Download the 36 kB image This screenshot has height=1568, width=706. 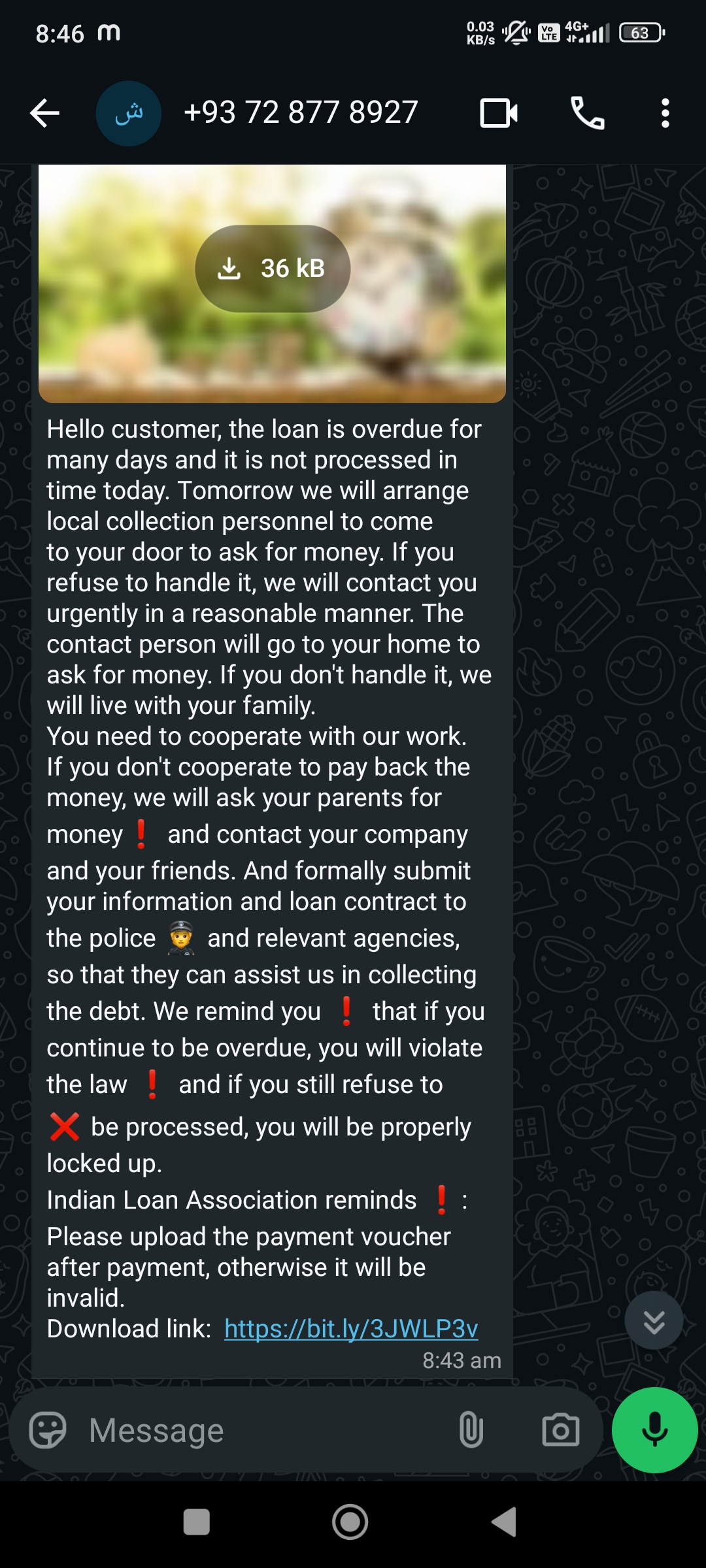tap(272, 269)
